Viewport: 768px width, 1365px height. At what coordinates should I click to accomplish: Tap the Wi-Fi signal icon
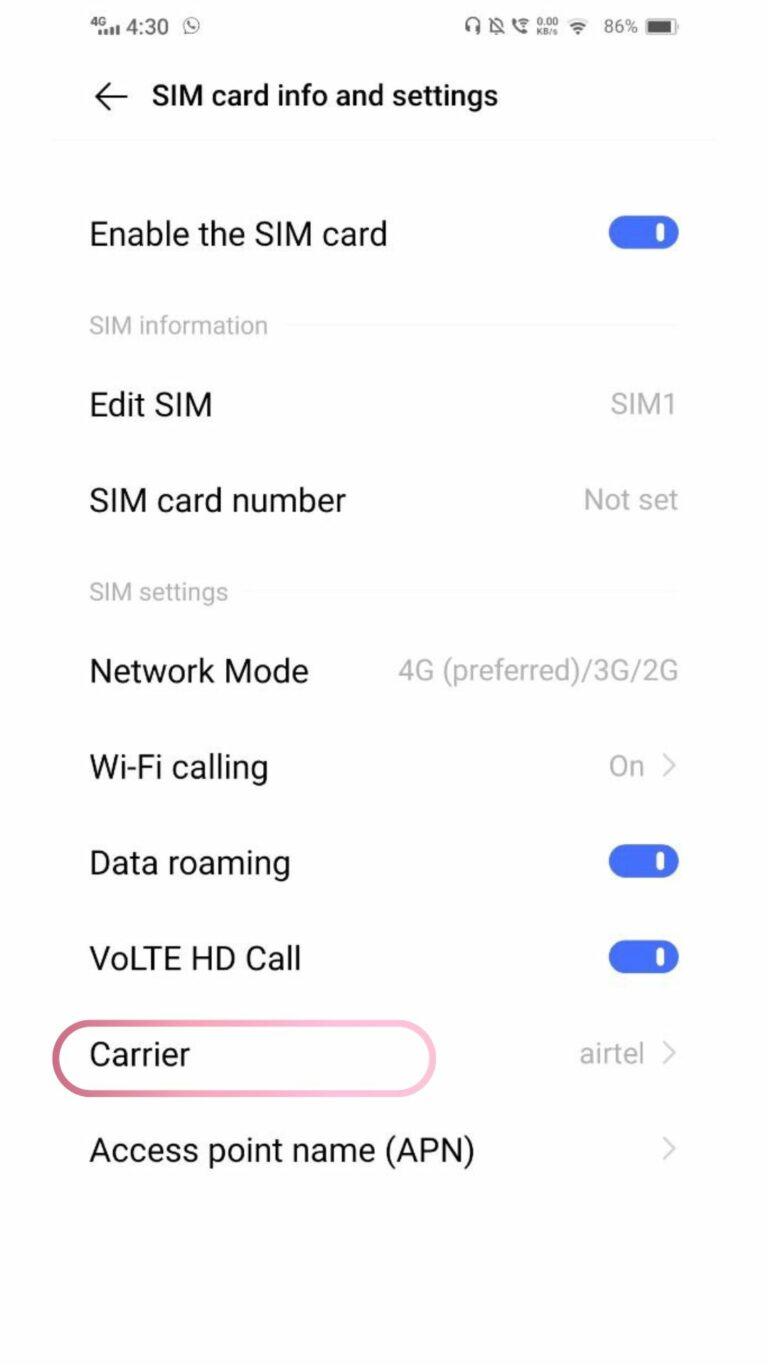coord(578,26)
